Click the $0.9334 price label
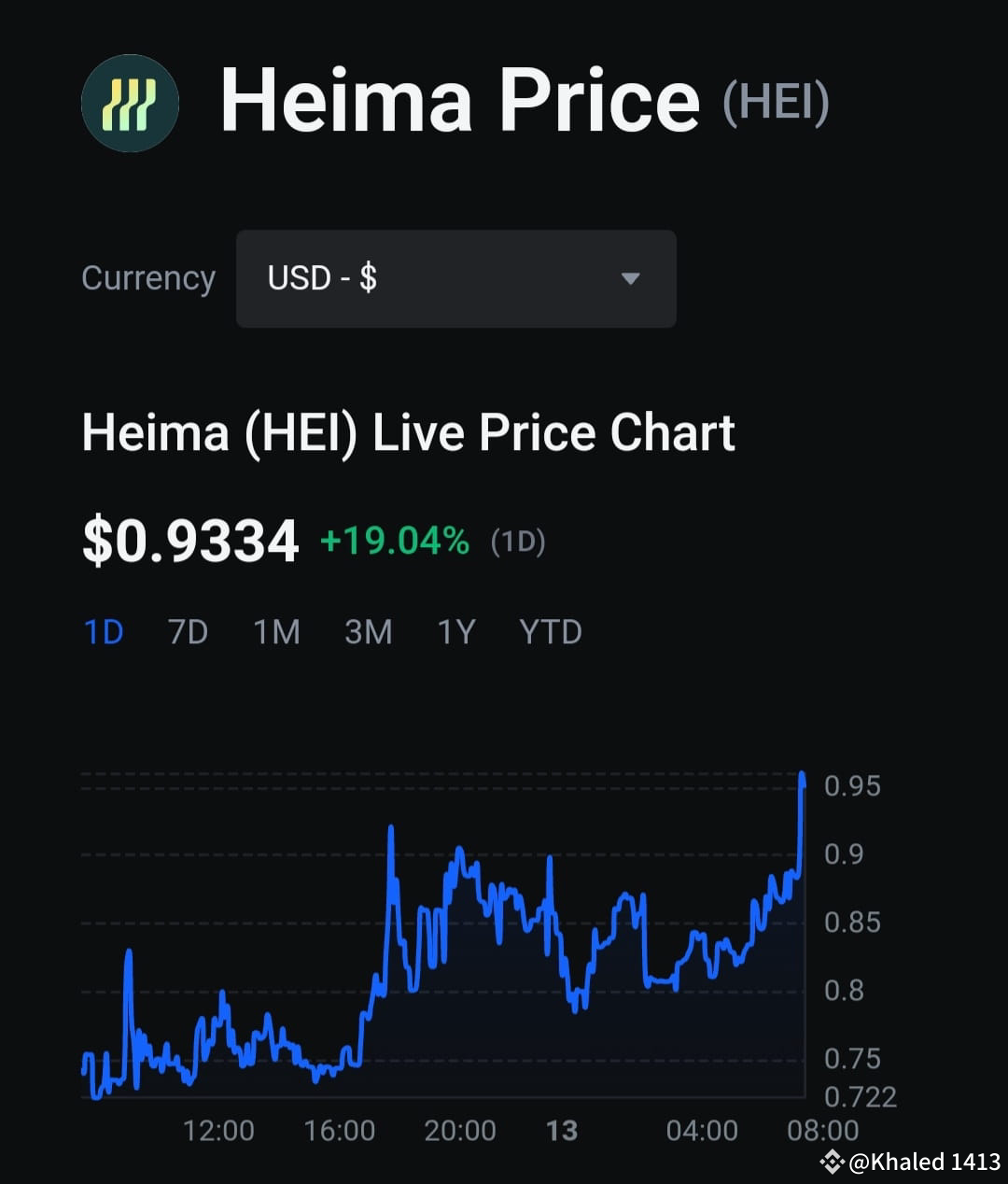1008x1184 pixels. [189, 540]
